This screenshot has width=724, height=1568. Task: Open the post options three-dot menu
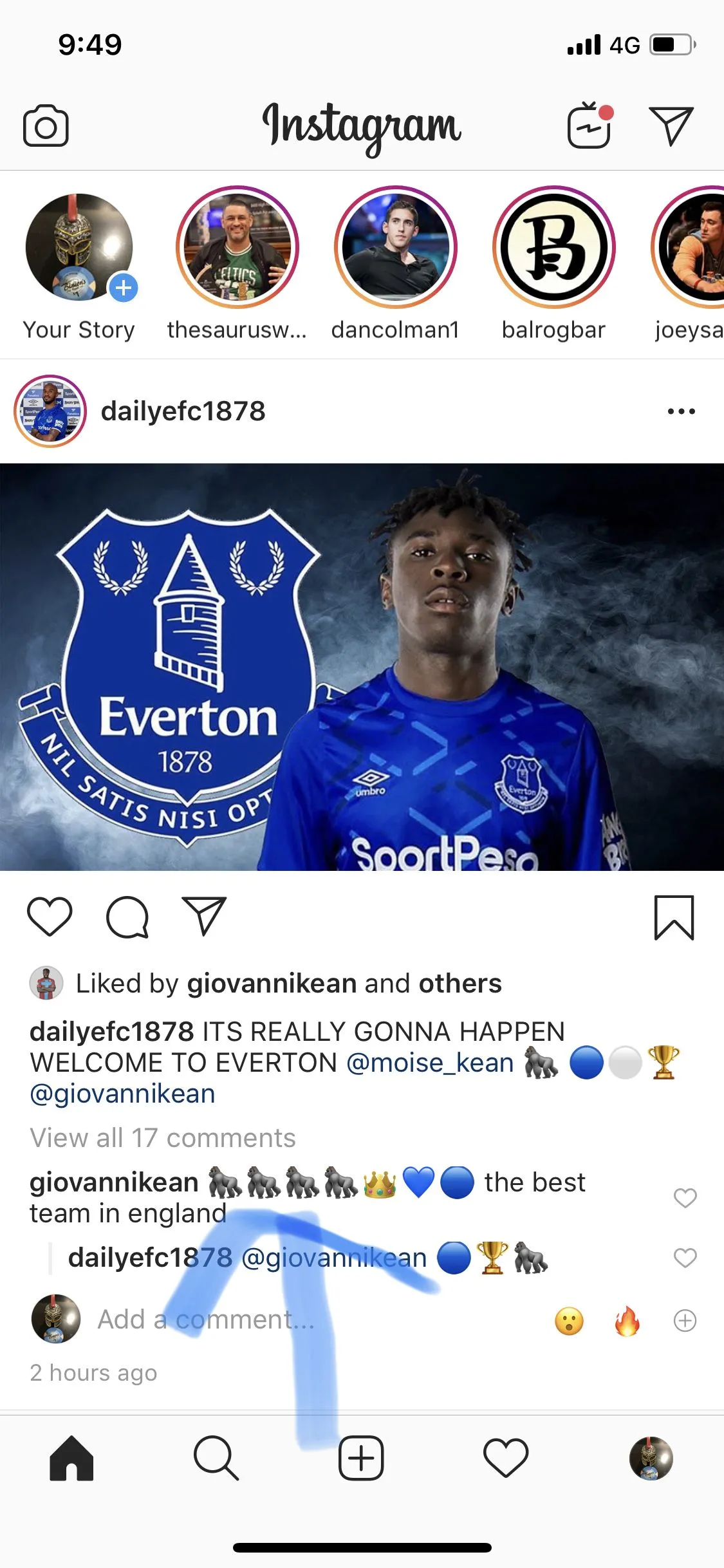click(x=682, y=411)
